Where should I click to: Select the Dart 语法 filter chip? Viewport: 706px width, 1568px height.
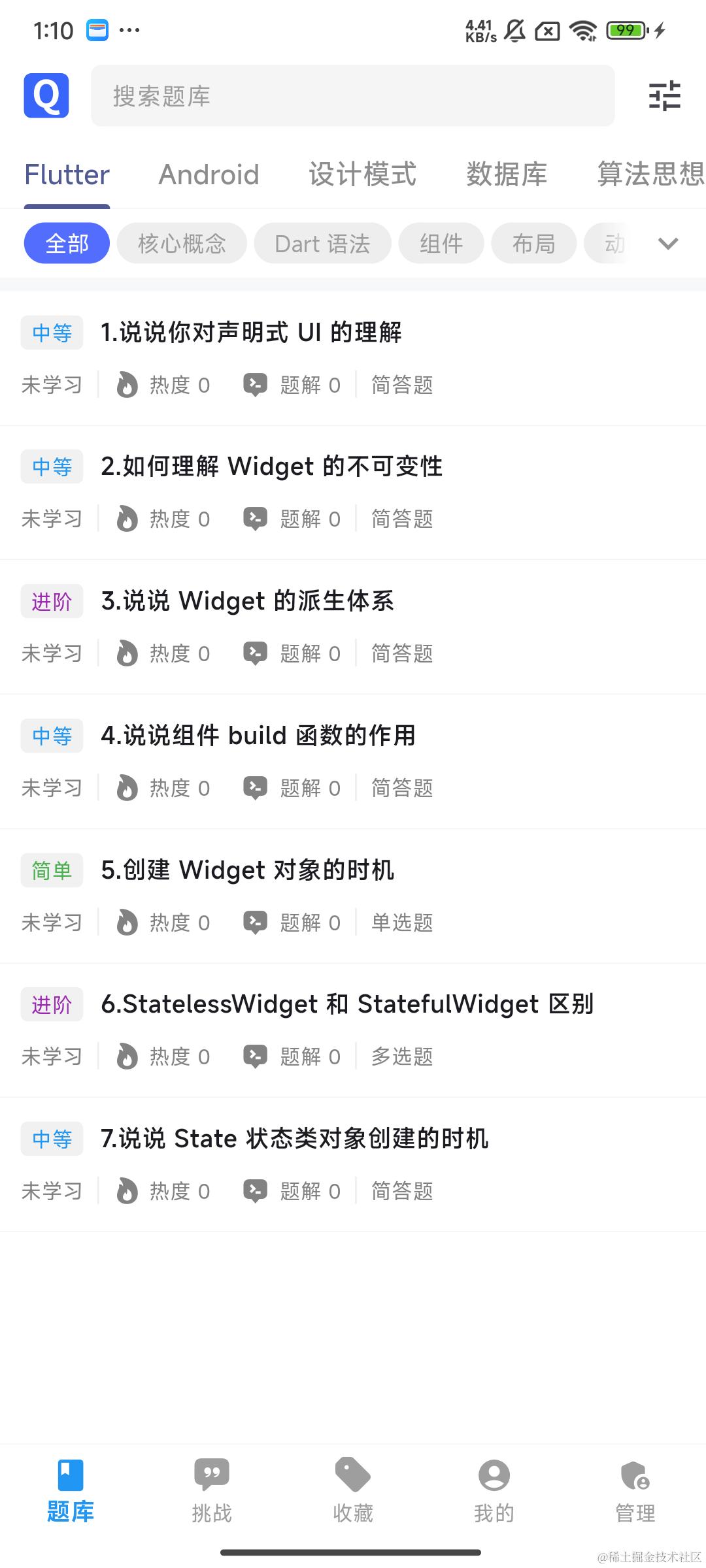322,244
